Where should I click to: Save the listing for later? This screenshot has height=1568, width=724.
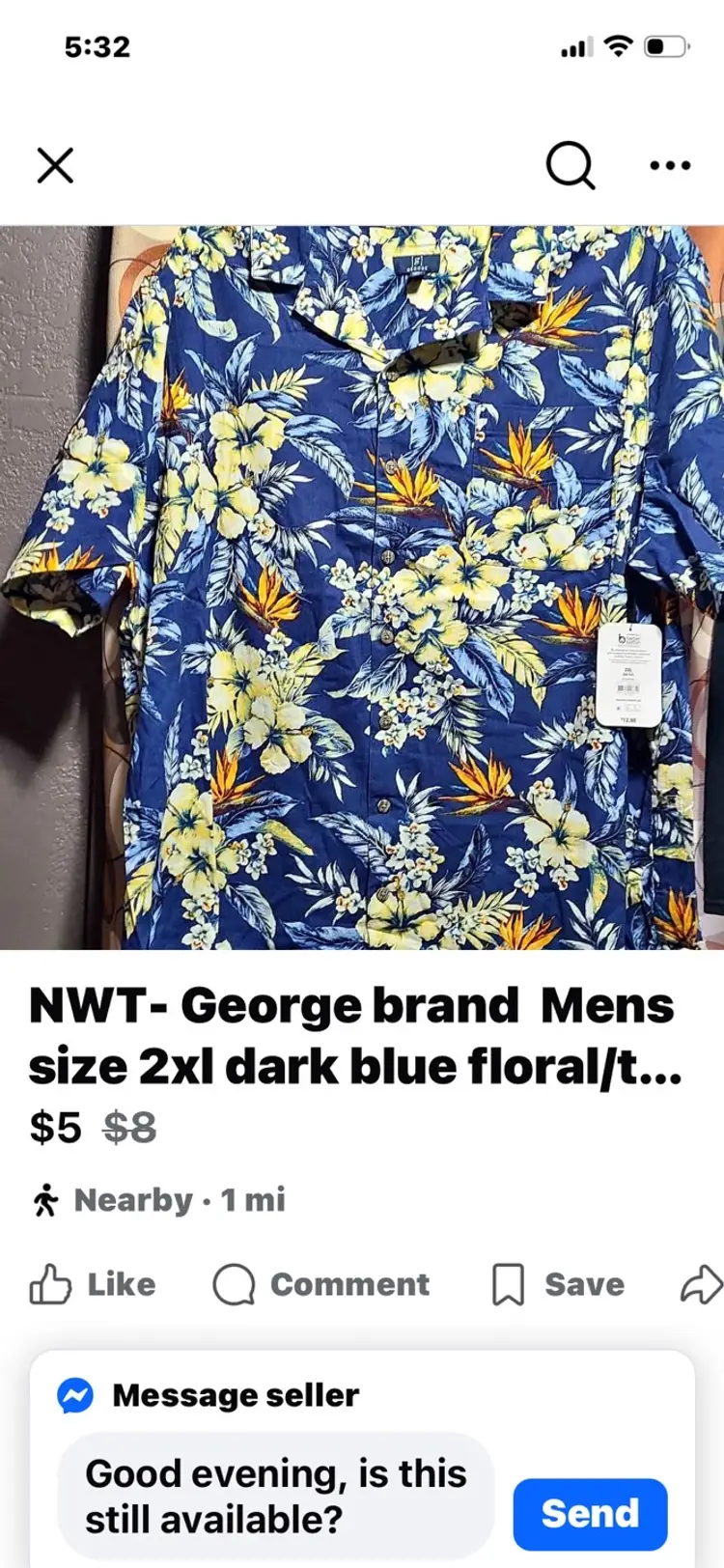(x=558, y=1284)
